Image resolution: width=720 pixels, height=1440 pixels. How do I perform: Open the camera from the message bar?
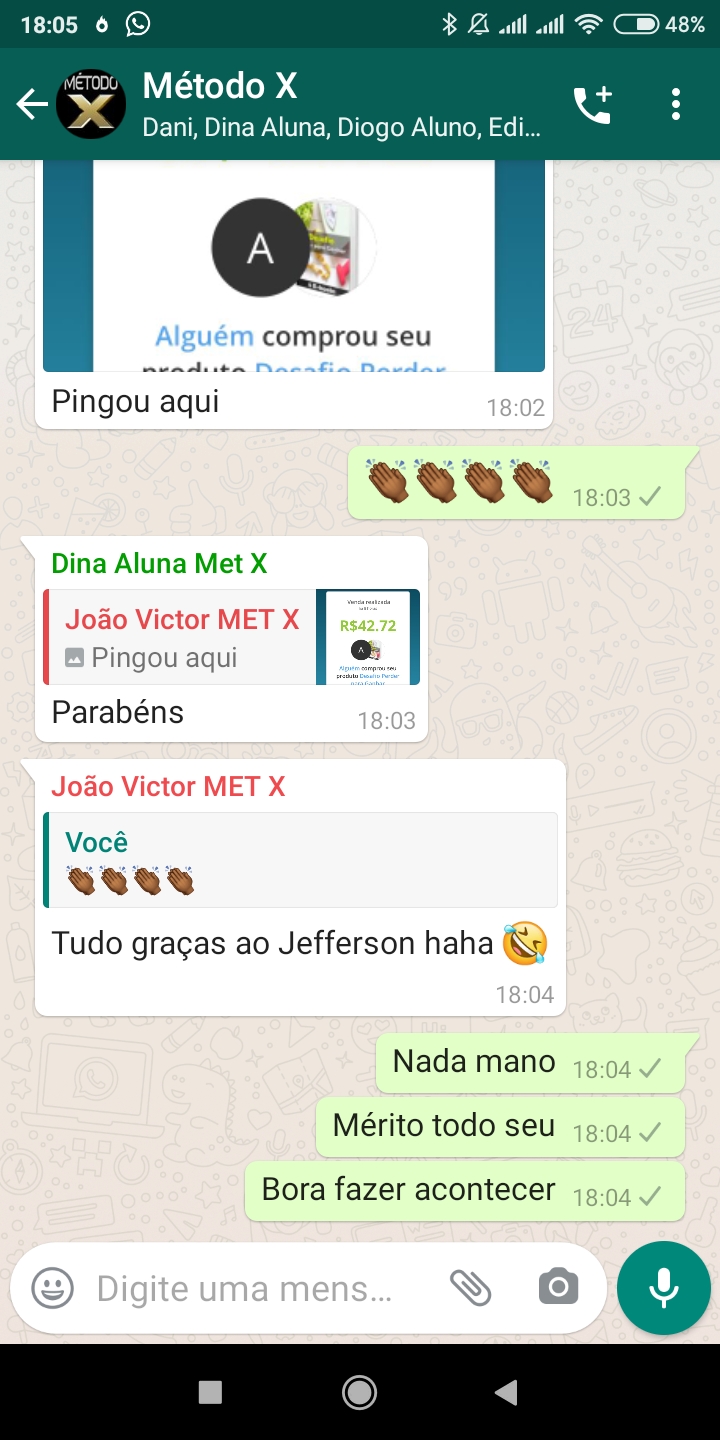click(558, 1288)
